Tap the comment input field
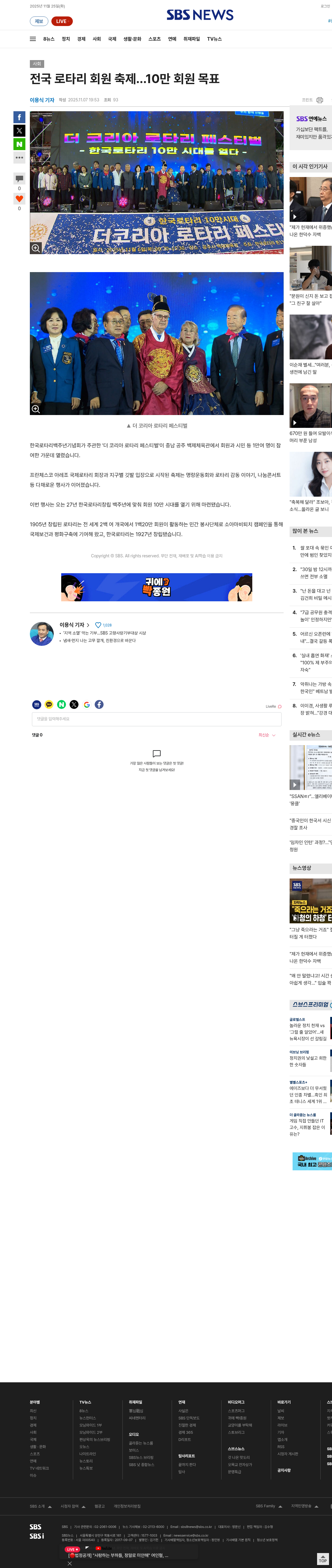Image resolution: width=332 pixels, height=1568 pixels. 157,719
